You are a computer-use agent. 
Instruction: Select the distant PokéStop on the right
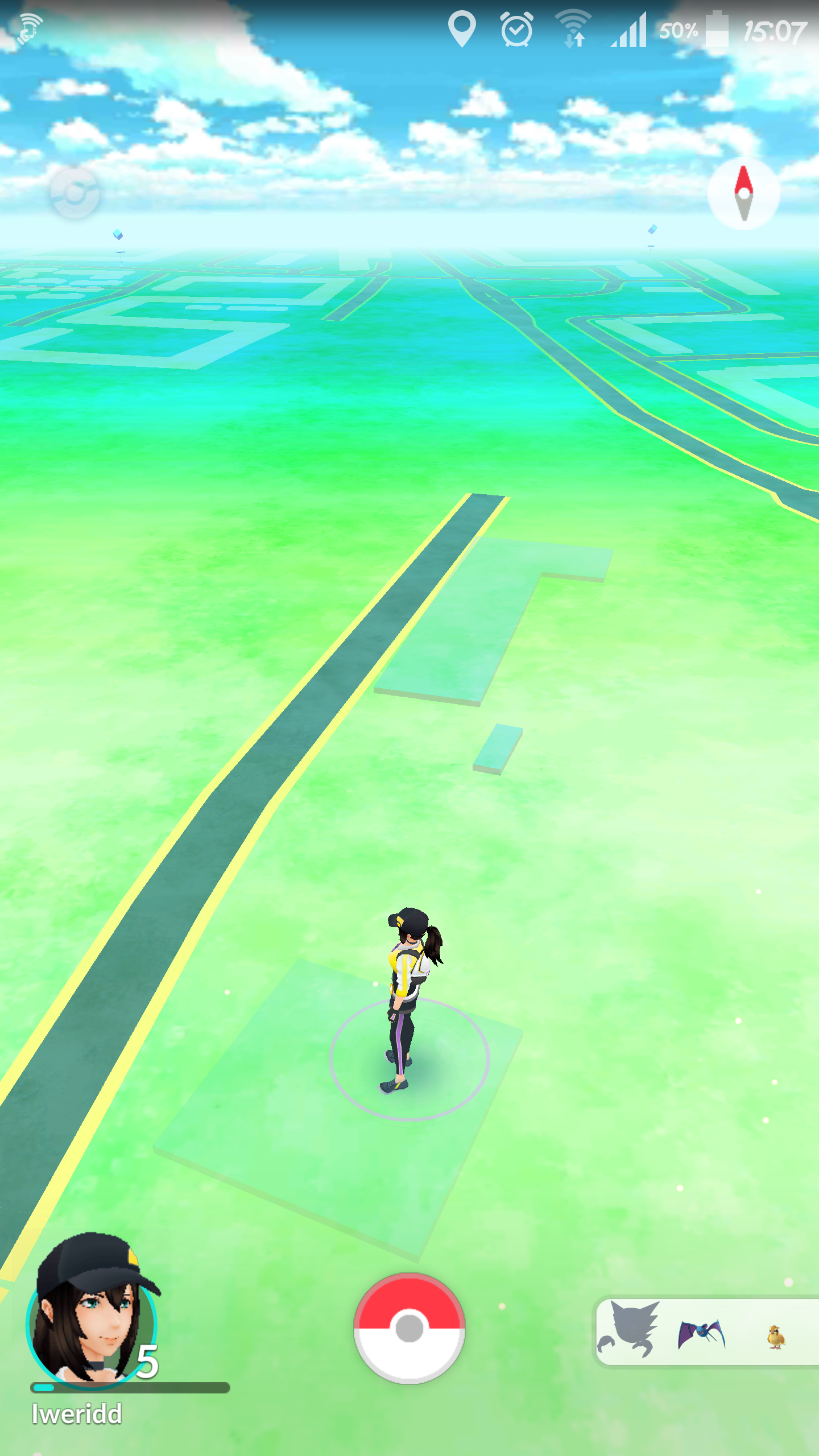[652, 231]
